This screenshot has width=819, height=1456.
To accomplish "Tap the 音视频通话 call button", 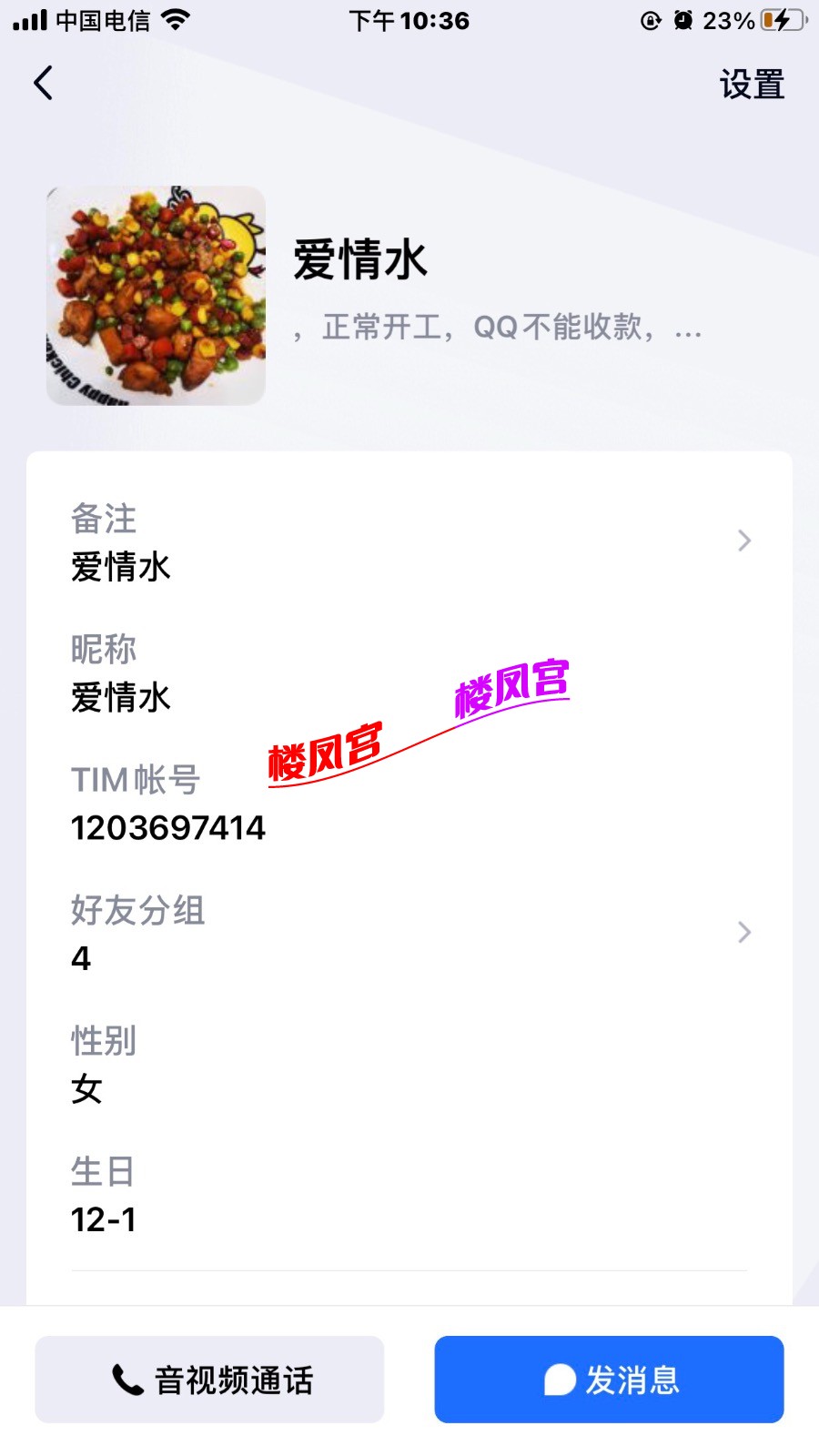I will click(x=209, y=1380).
